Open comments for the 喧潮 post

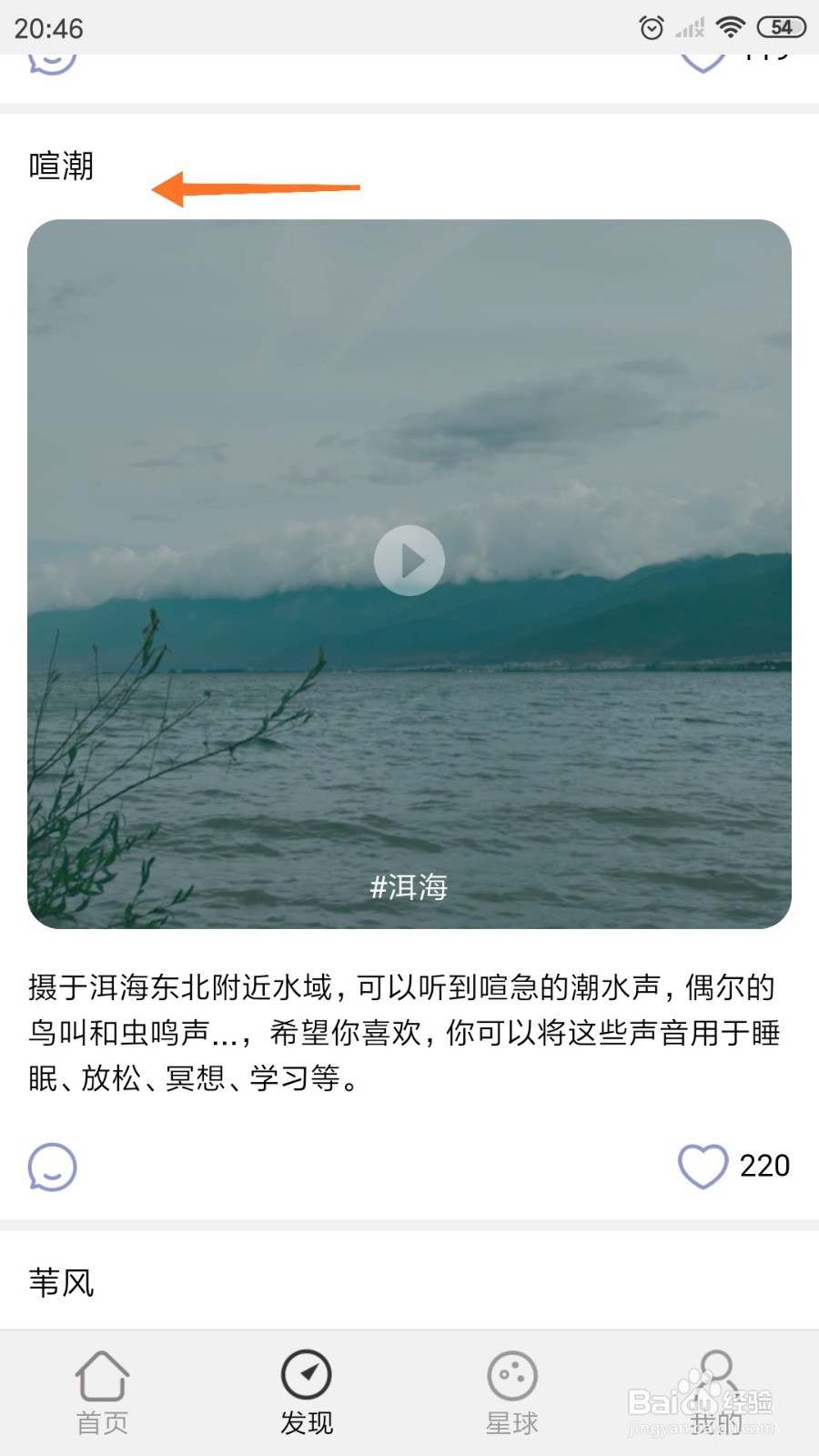(x=52, y=1166)
